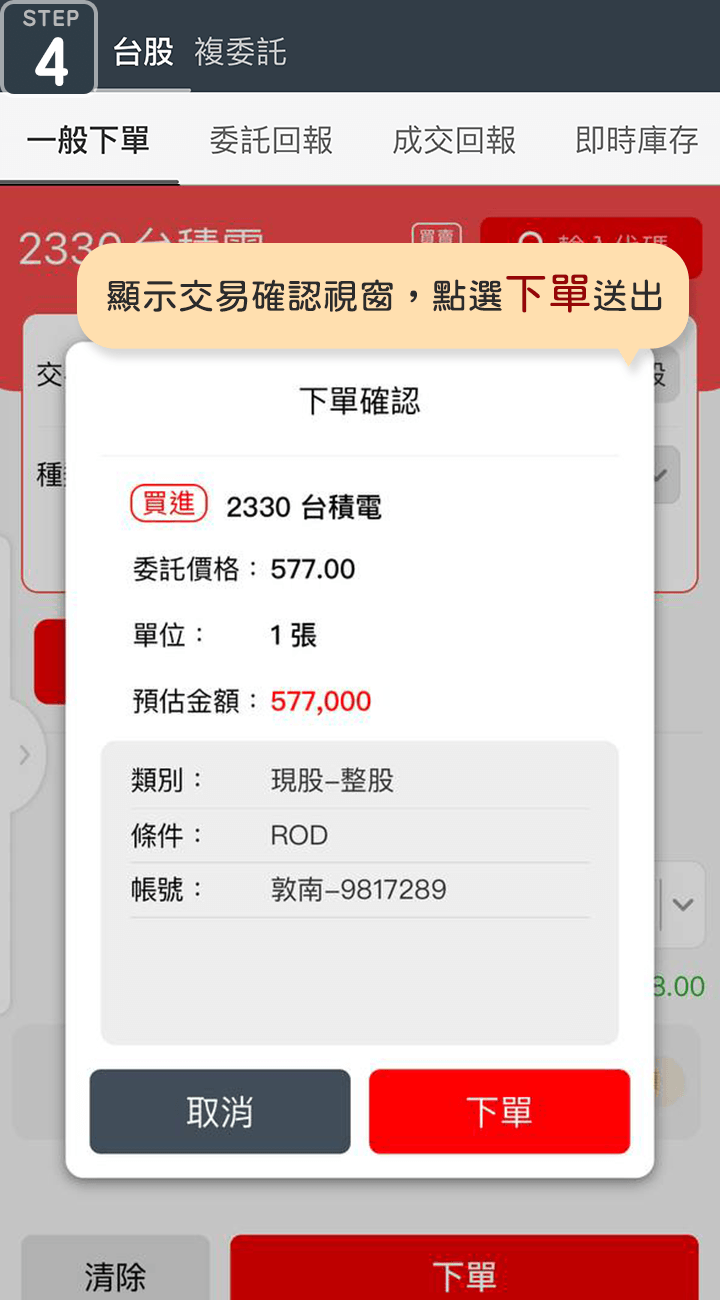
Task: Cancel the order confirmation with 取消
Action: (x=220, y=1112)
